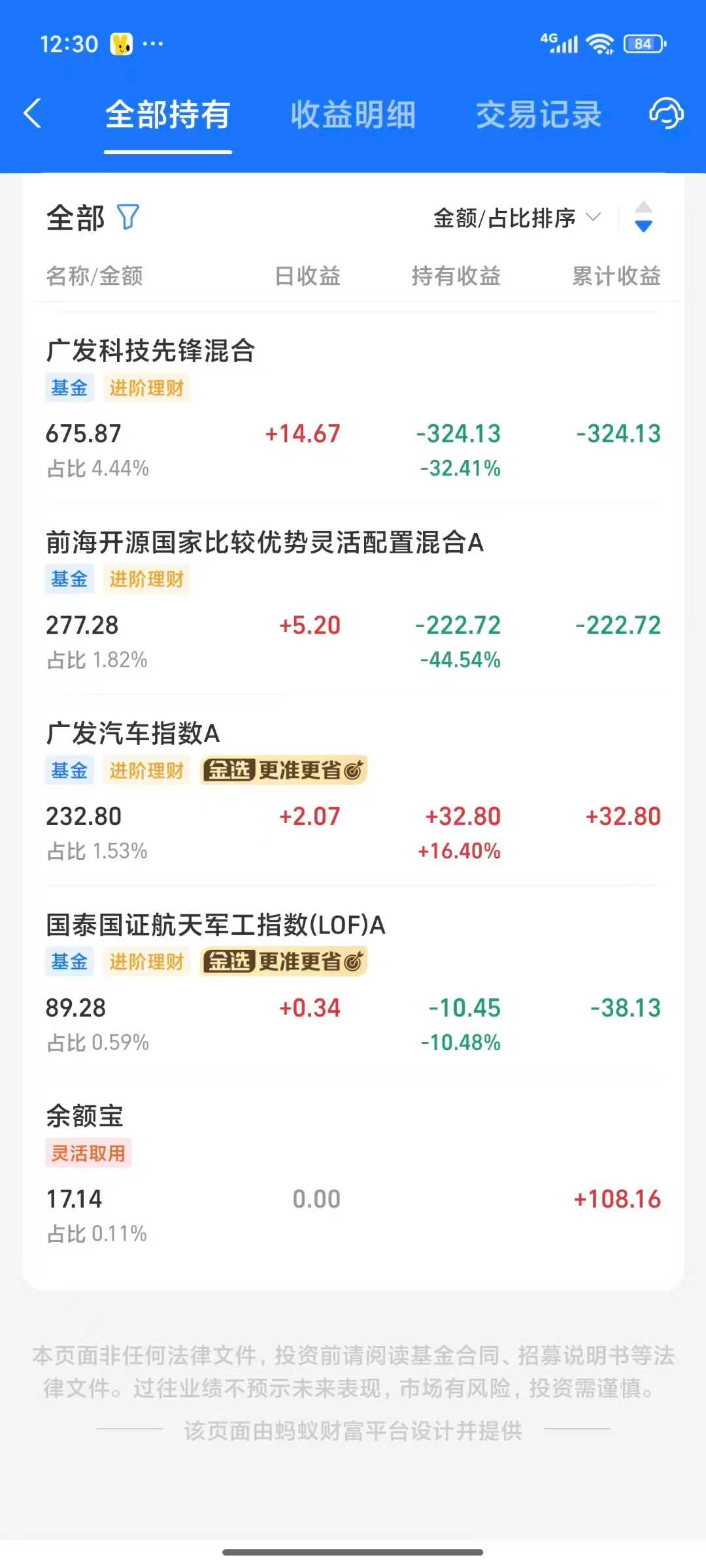The image size is (706, 1568).
Task: Open the 余额宝 holding row
Action: click(85, 1117)
